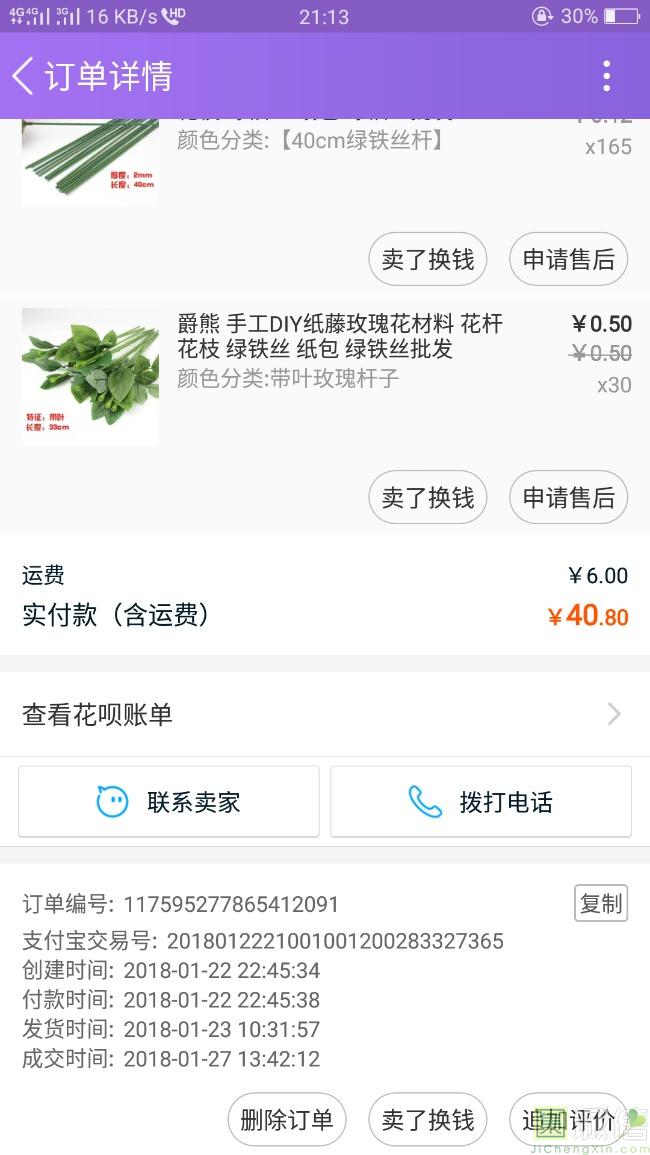
Task: Tap 卖了换钱 for the 带叶玫瑰杆子 item
Action: pos(428,497)
